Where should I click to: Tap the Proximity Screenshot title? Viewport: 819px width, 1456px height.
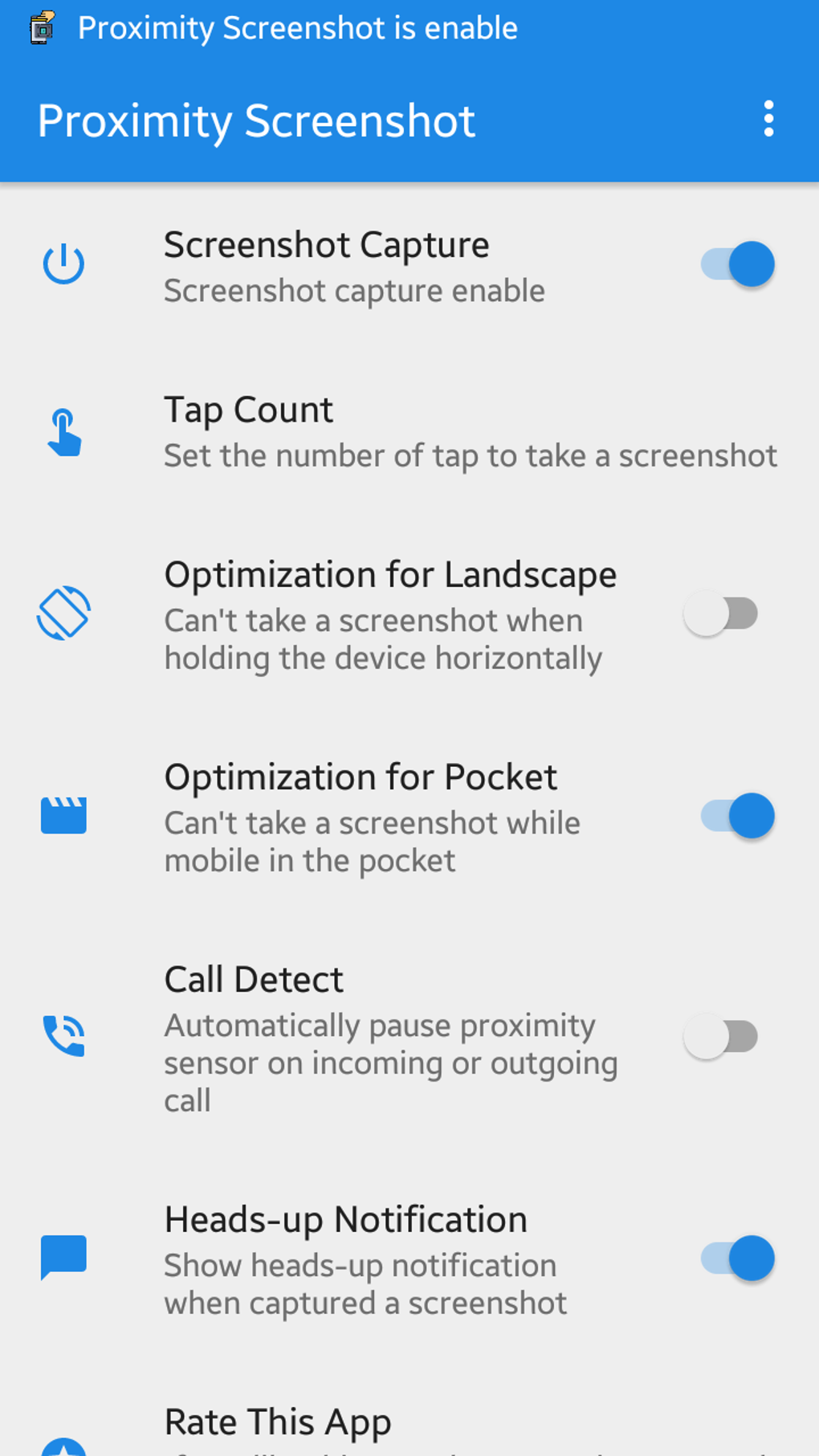256,120
